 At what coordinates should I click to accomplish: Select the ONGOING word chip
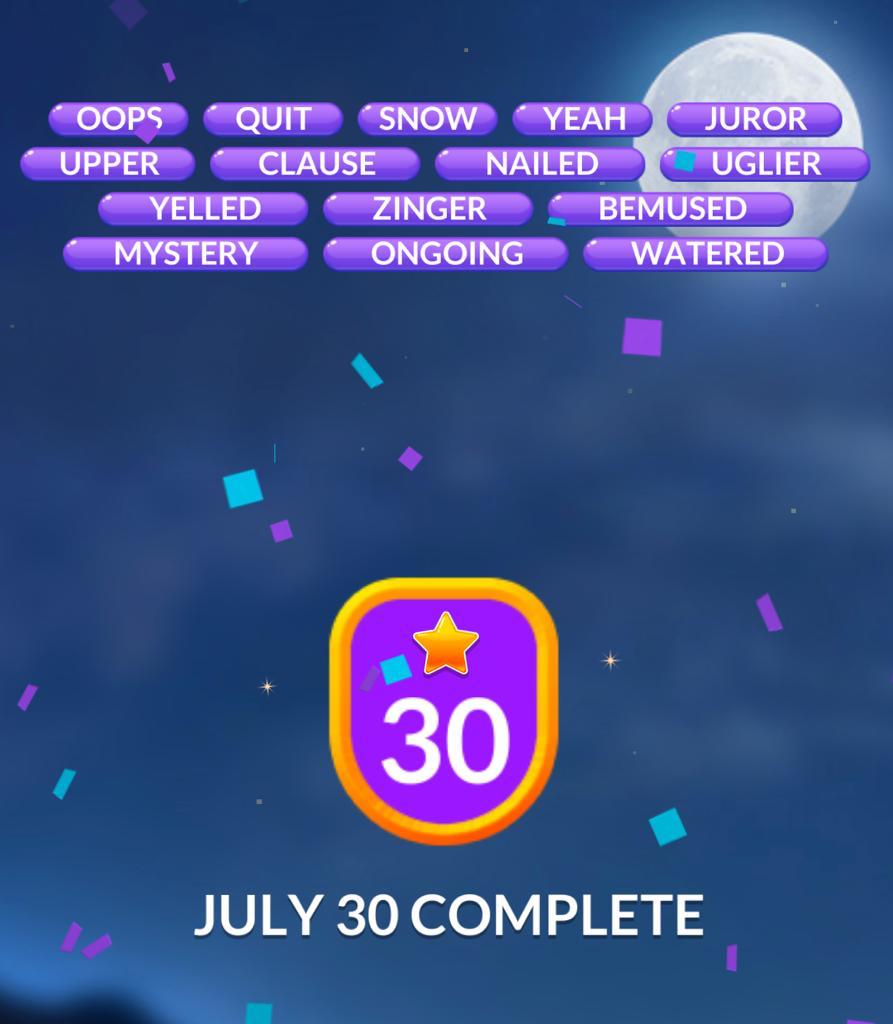pos(446,254)
